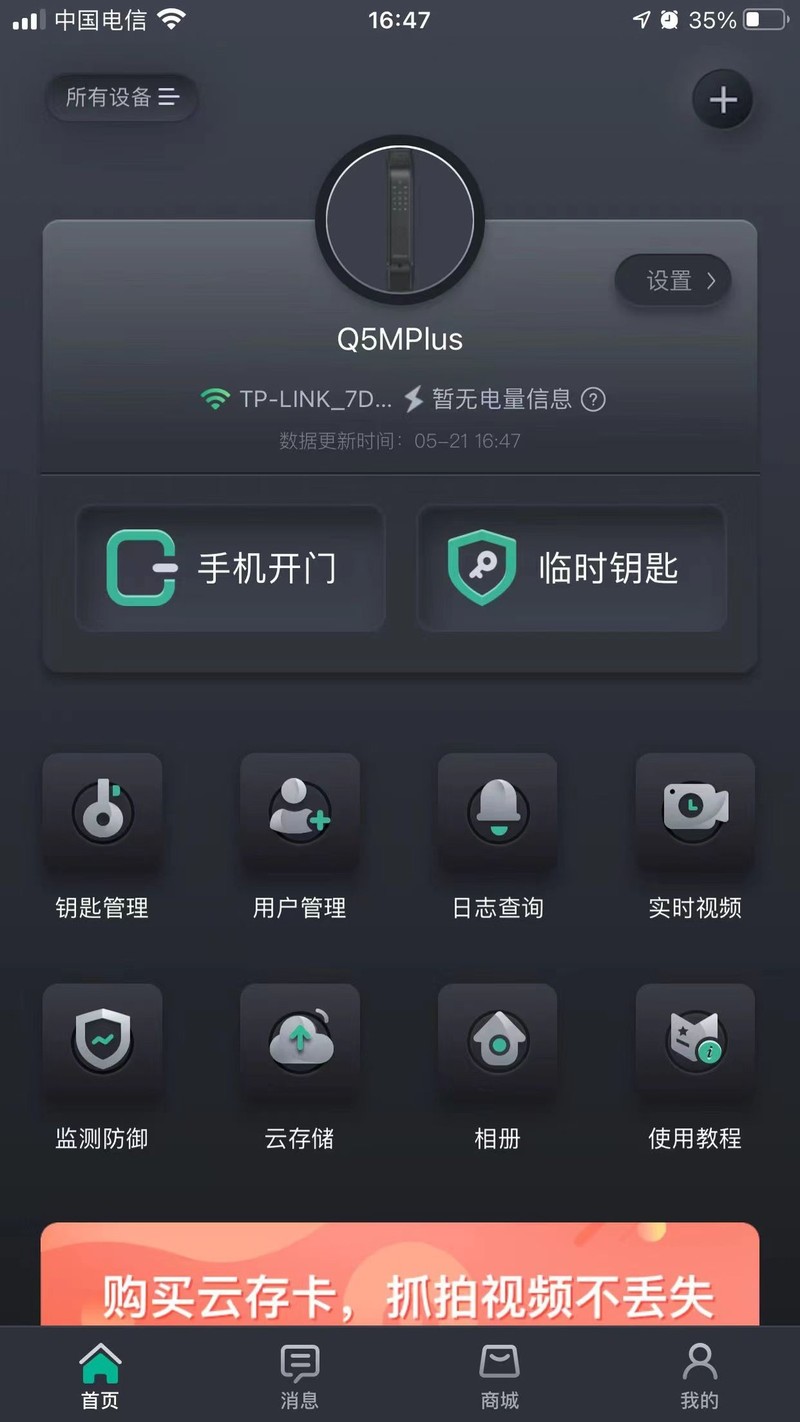
Task: Tap 暂无电量信息 battery info question mark
Action: coord(594,399)
